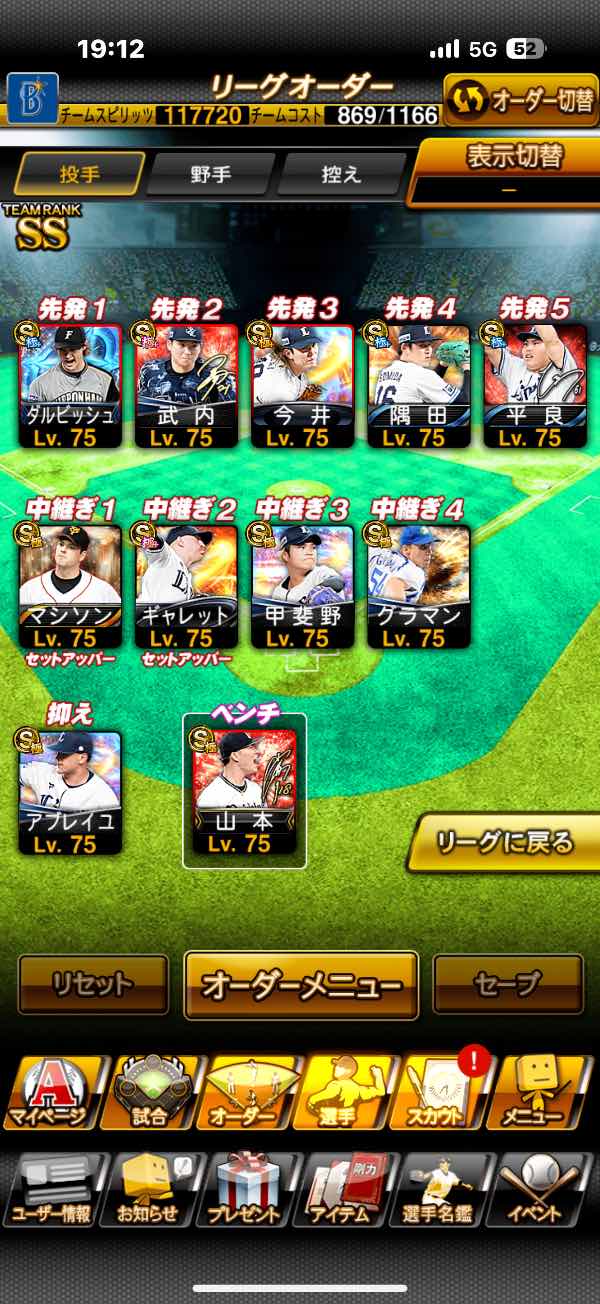Save the order with セーブ
The image size is (600, 1304).
[508, 984]
